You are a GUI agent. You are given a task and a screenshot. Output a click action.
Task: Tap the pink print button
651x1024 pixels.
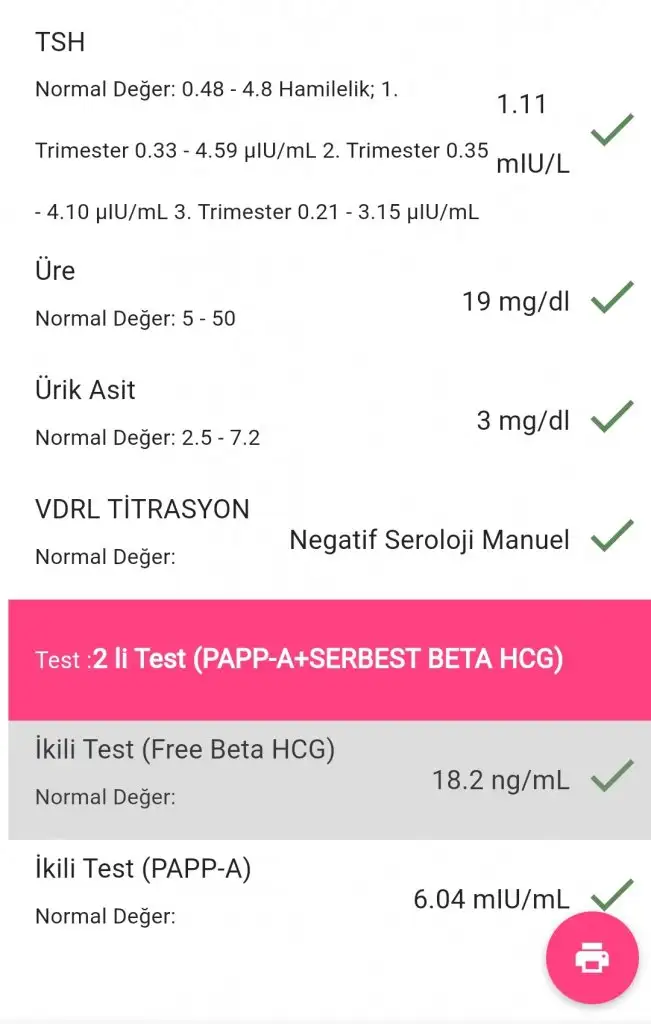click(x=591, y=958)
